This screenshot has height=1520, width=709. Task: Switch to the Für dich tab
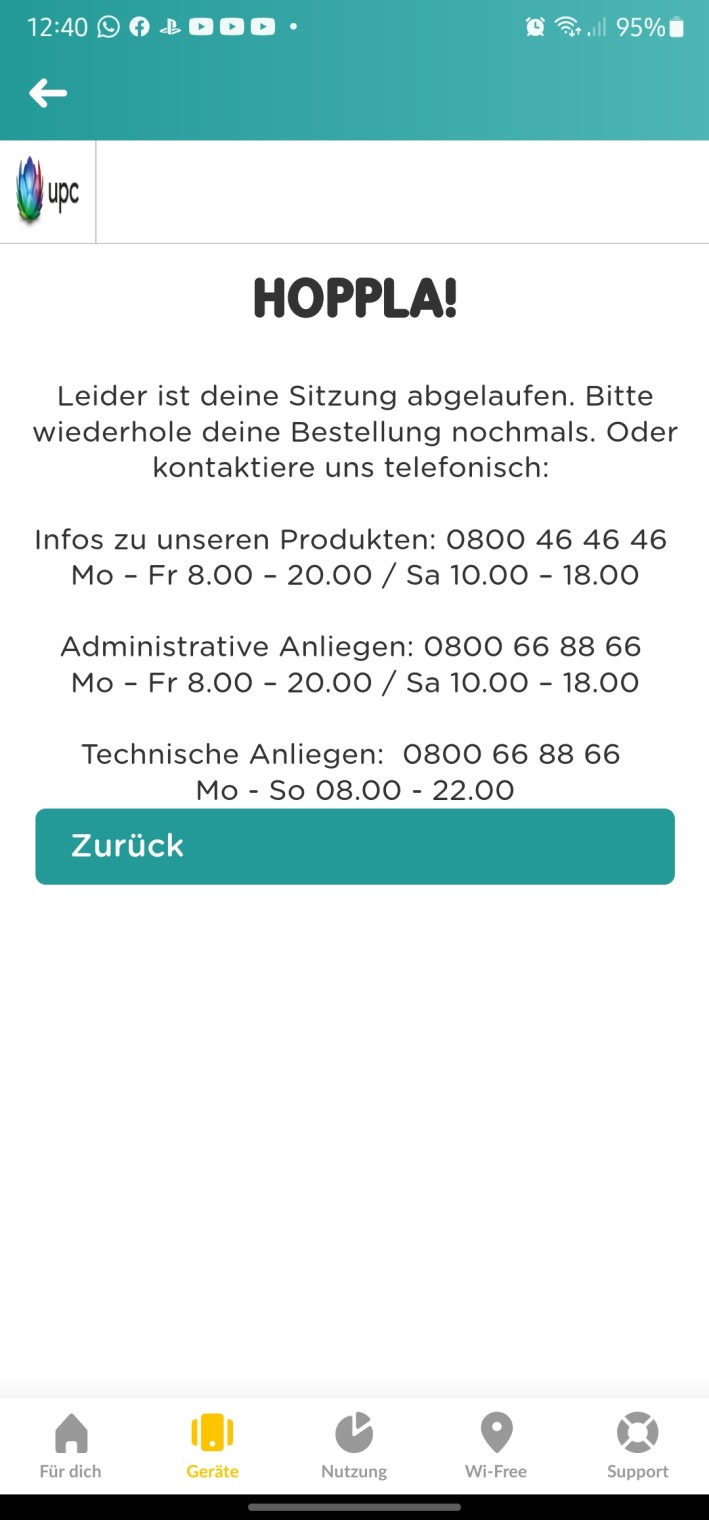[x=70, y=1446]
